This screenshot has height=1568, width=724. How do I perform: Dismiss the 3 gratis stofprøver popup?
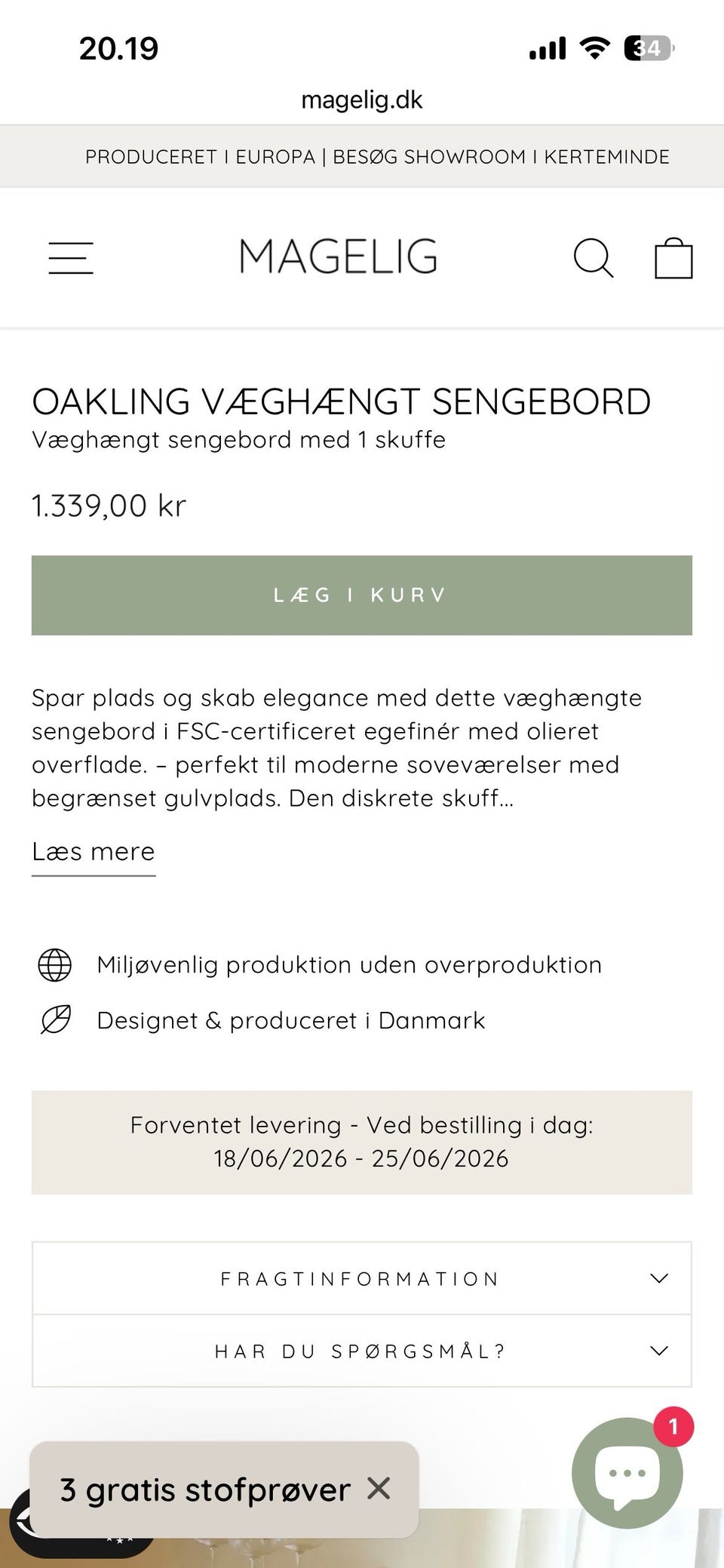(x=379, y=1489)
